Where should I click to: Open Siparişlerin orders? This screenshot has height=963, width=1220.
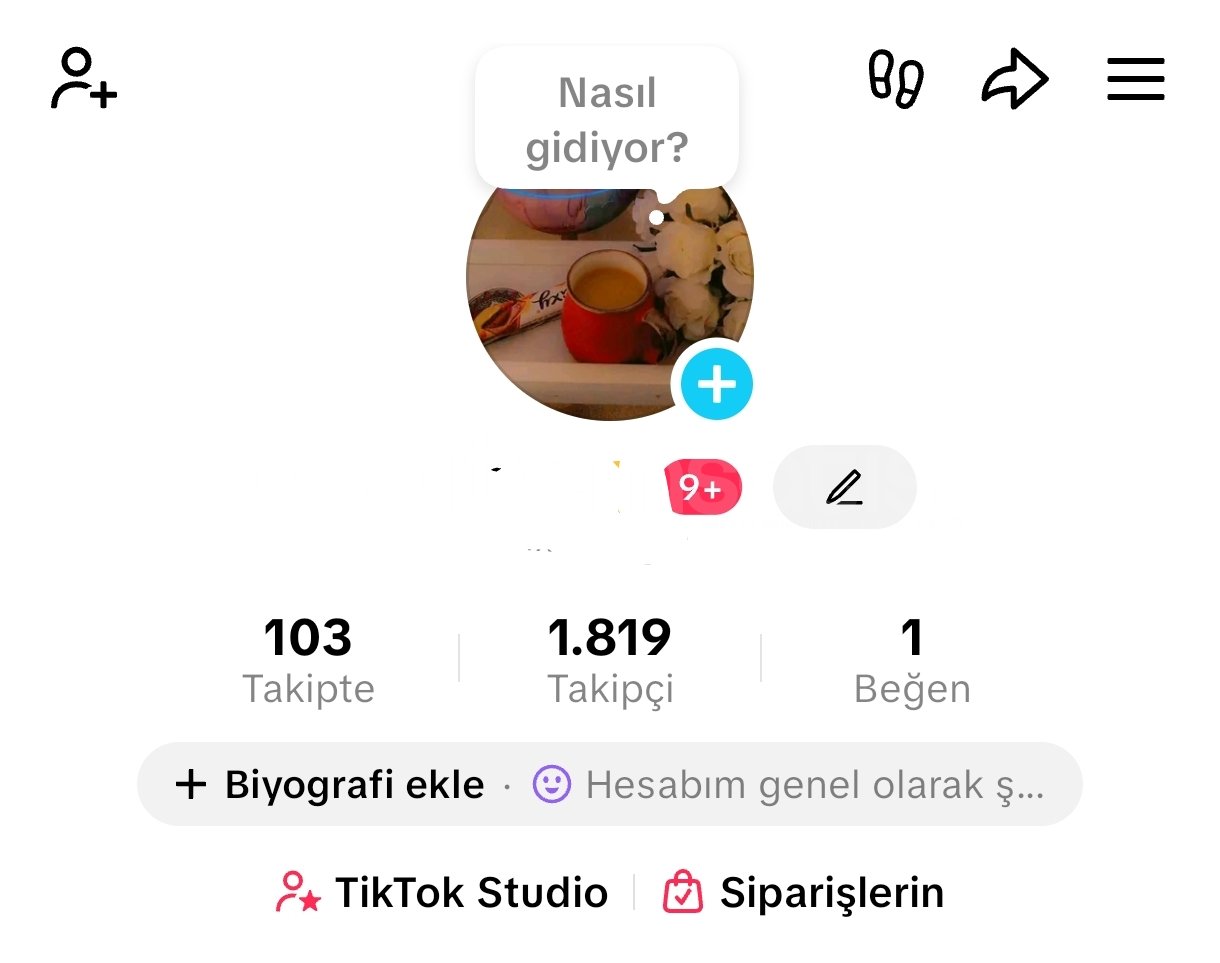pos(804,893)
